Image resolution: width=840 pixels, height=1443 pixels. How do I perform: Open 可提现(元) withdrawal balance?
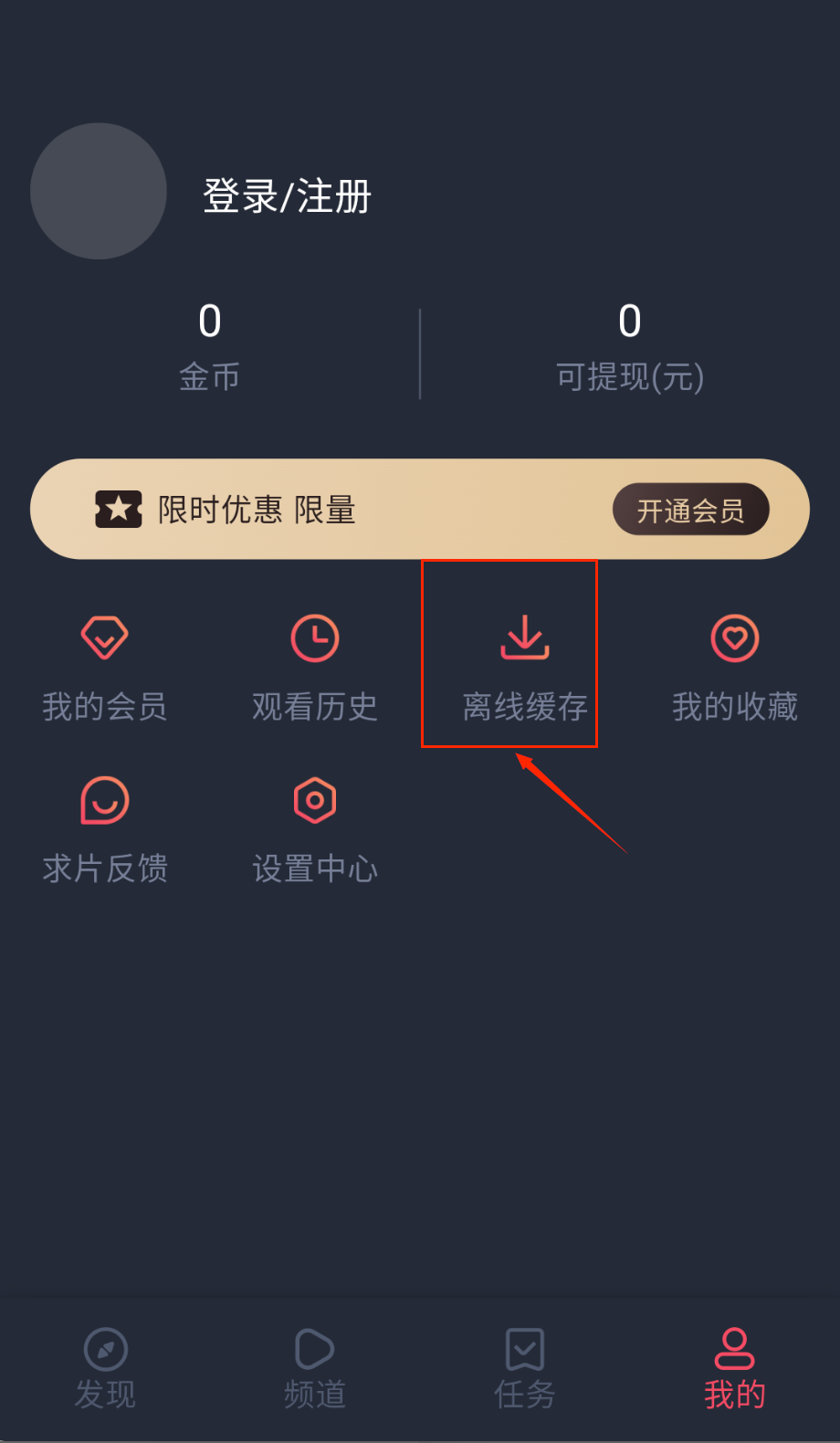coord(630,349)
